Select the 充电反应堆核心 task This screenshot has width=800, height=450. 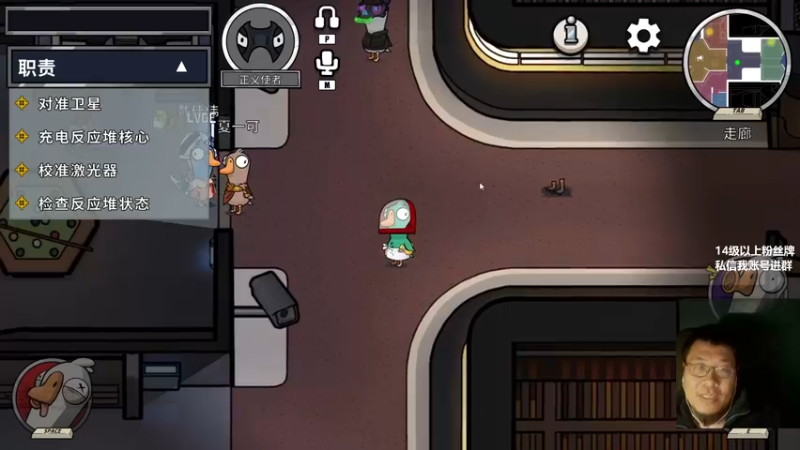92,137
